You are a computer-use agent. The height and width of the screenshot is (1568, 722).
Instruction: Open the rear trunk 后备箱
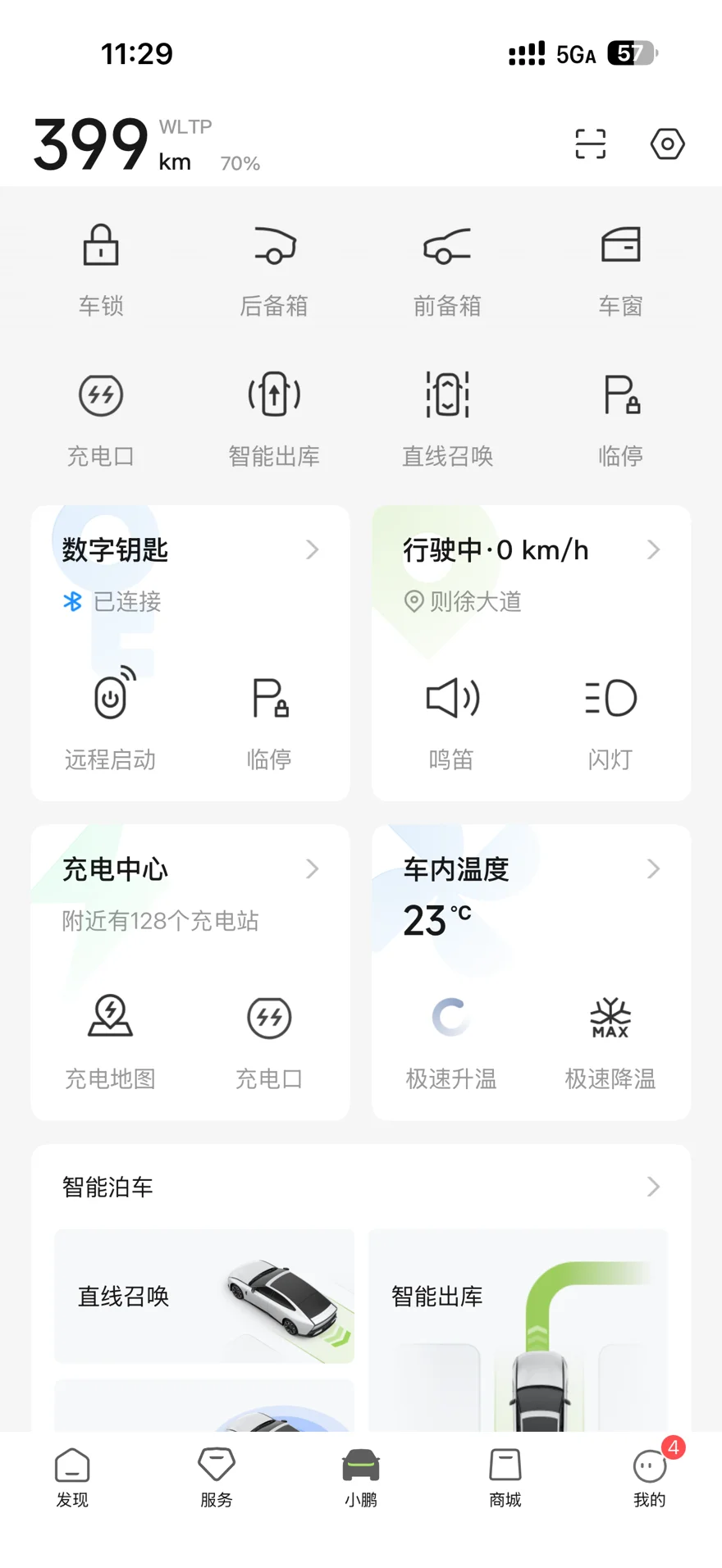[x=274, y=268]
